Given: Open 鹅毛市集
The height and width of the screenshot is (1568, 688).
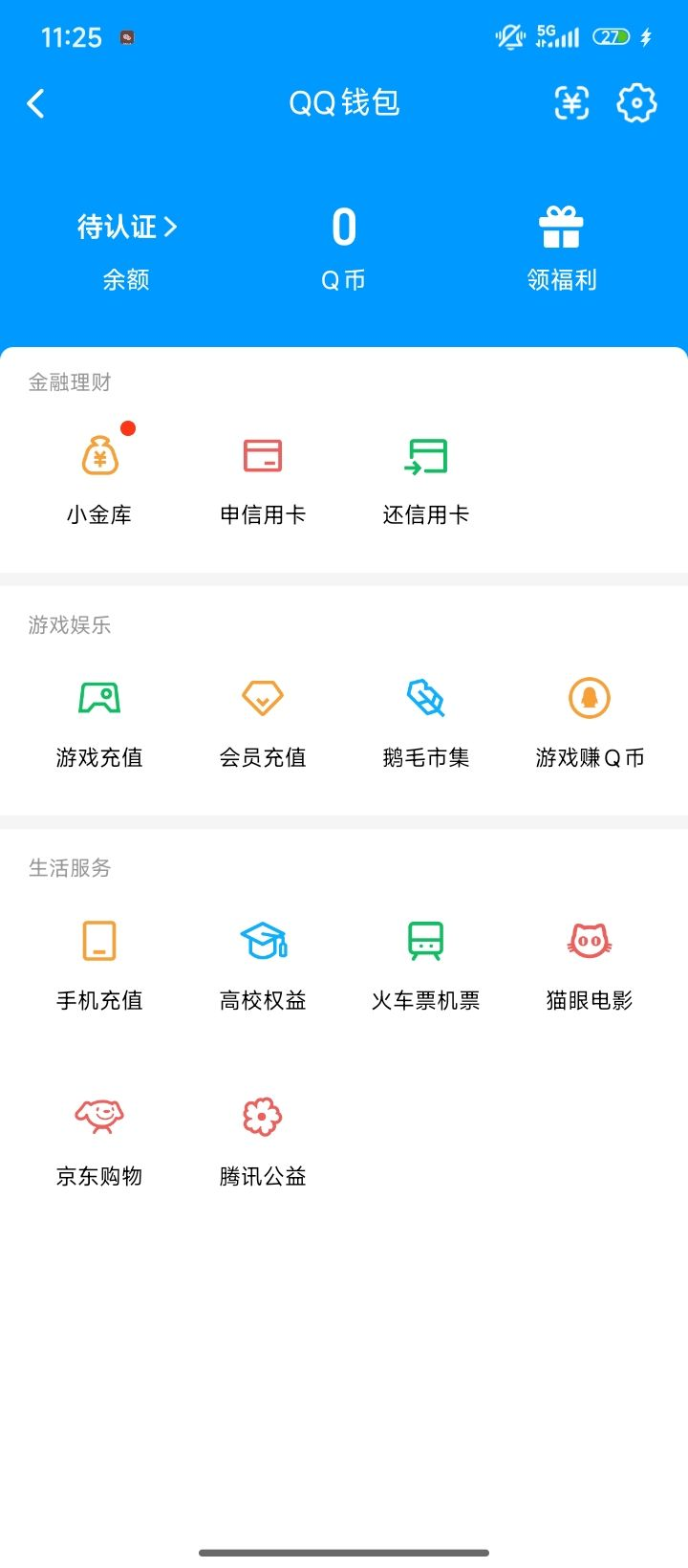Looking at the screenshot, I should click(426, 721).
